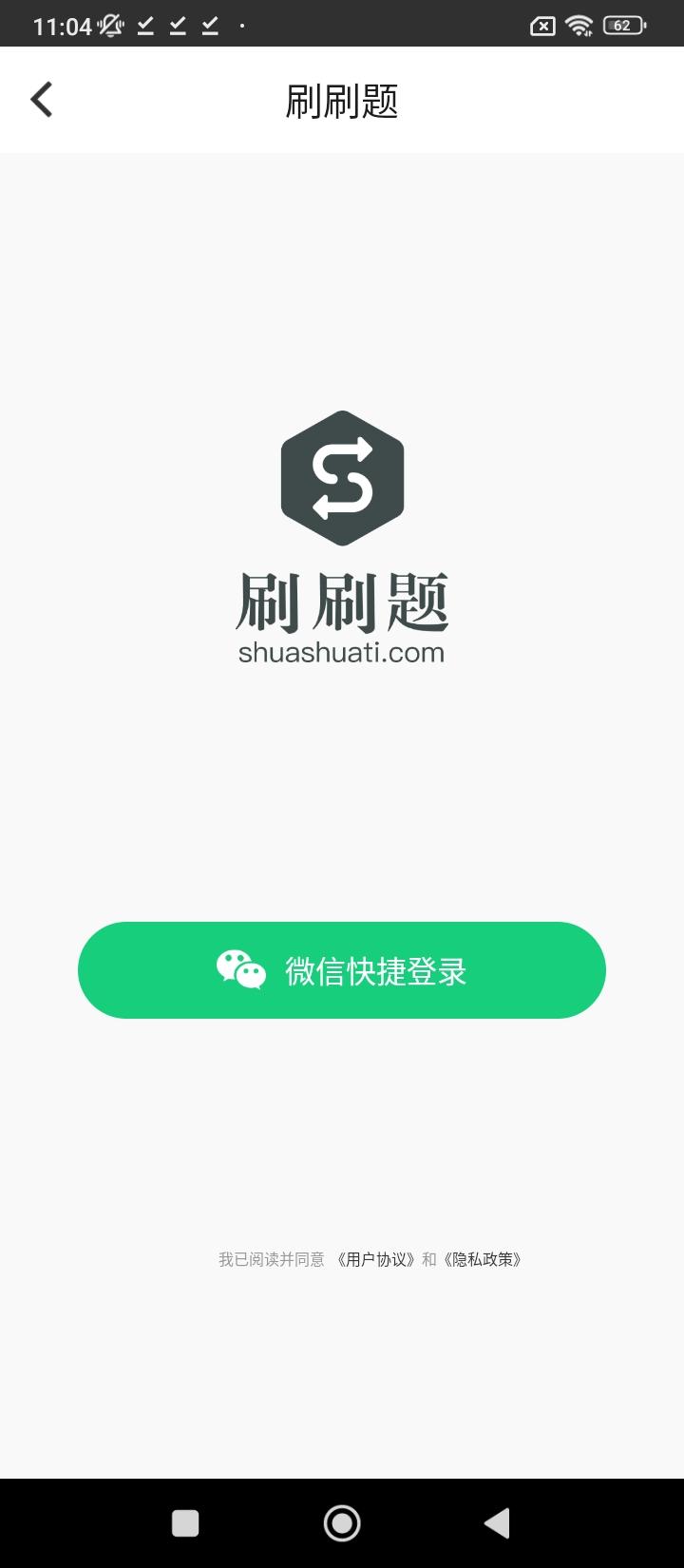Tap the Back triangle navigation button

[x=497, y=1522]
